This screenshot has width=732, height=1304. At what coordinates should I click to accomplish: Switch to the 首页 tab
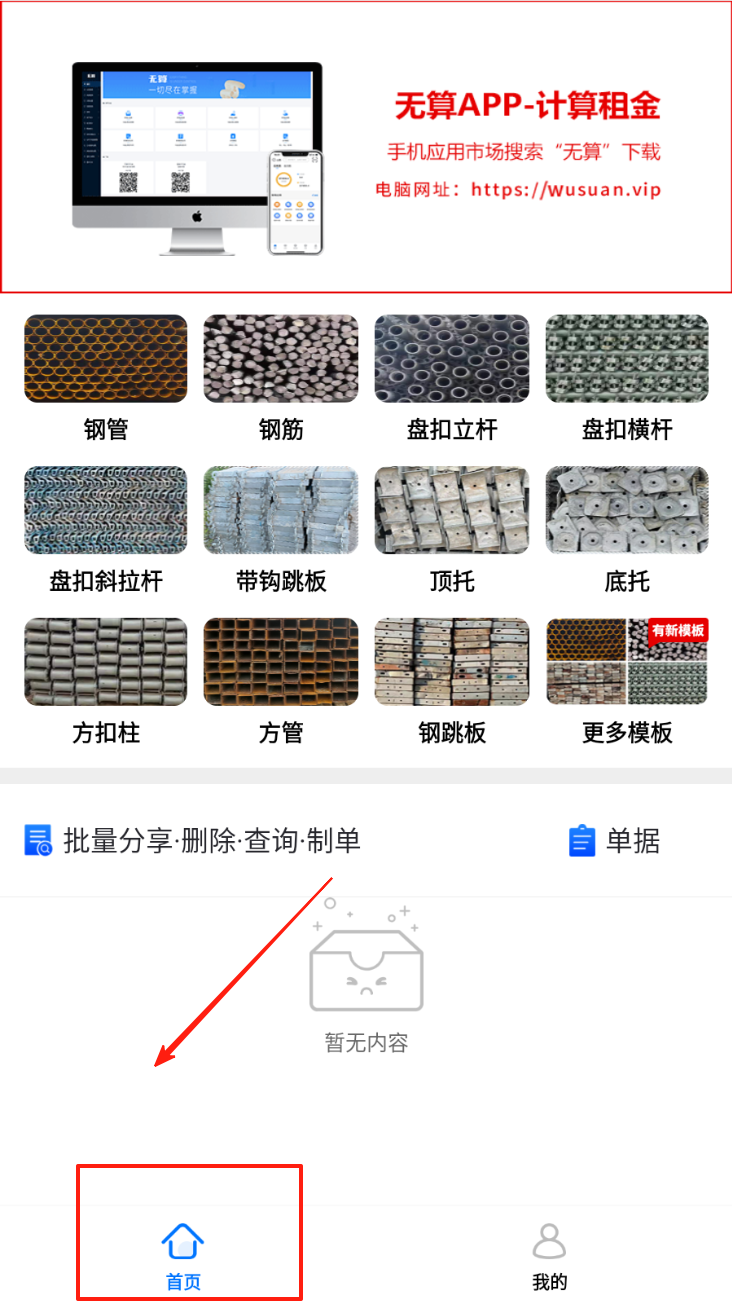183,1255
